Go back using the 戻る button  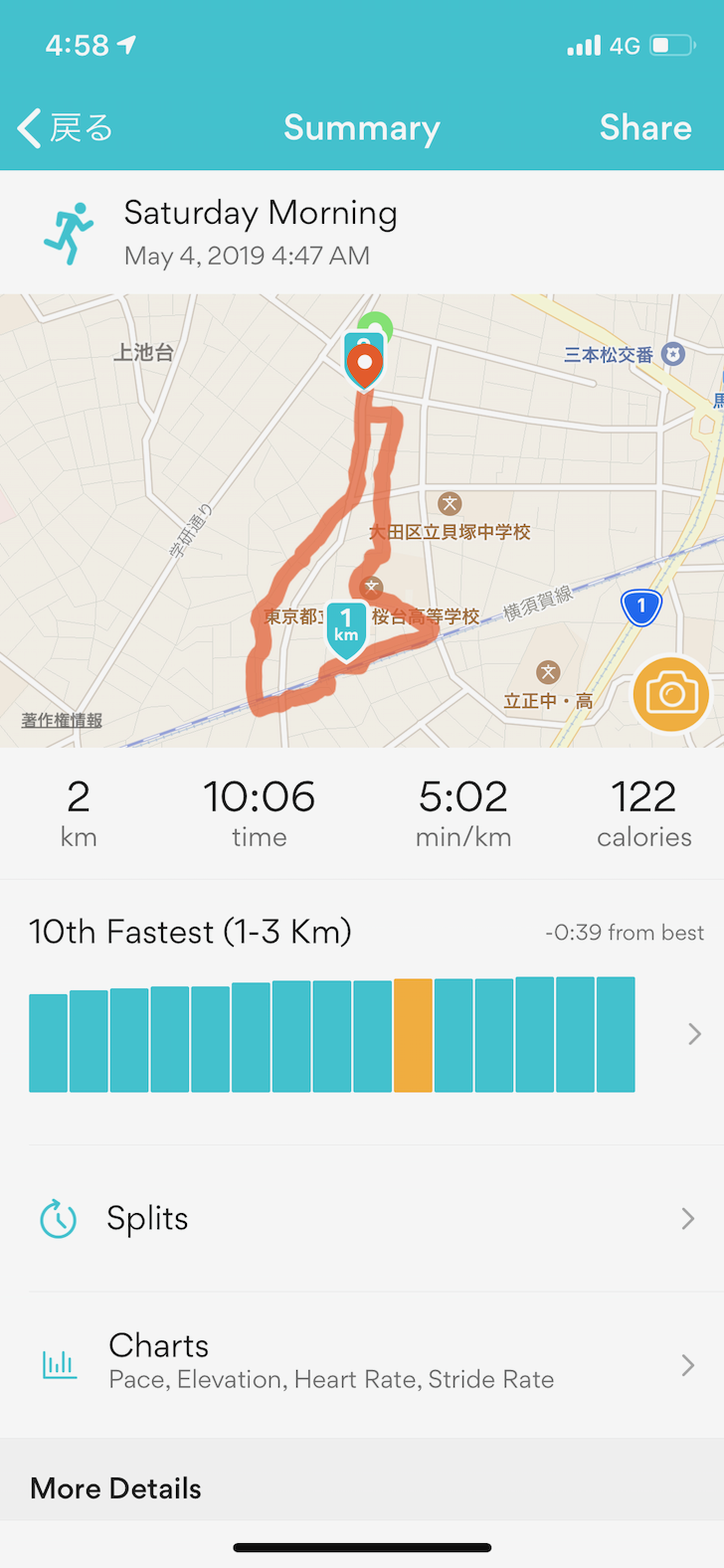coord(66,128)
